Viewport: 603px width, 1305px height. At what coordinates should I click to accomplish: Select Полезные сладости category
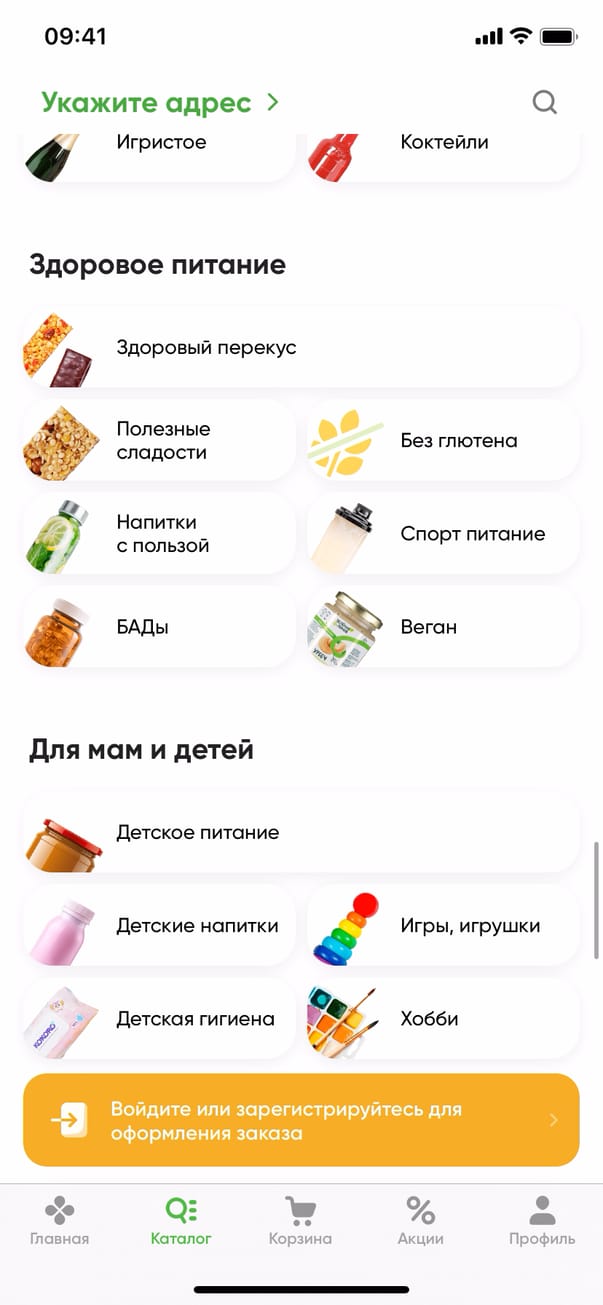160,441
